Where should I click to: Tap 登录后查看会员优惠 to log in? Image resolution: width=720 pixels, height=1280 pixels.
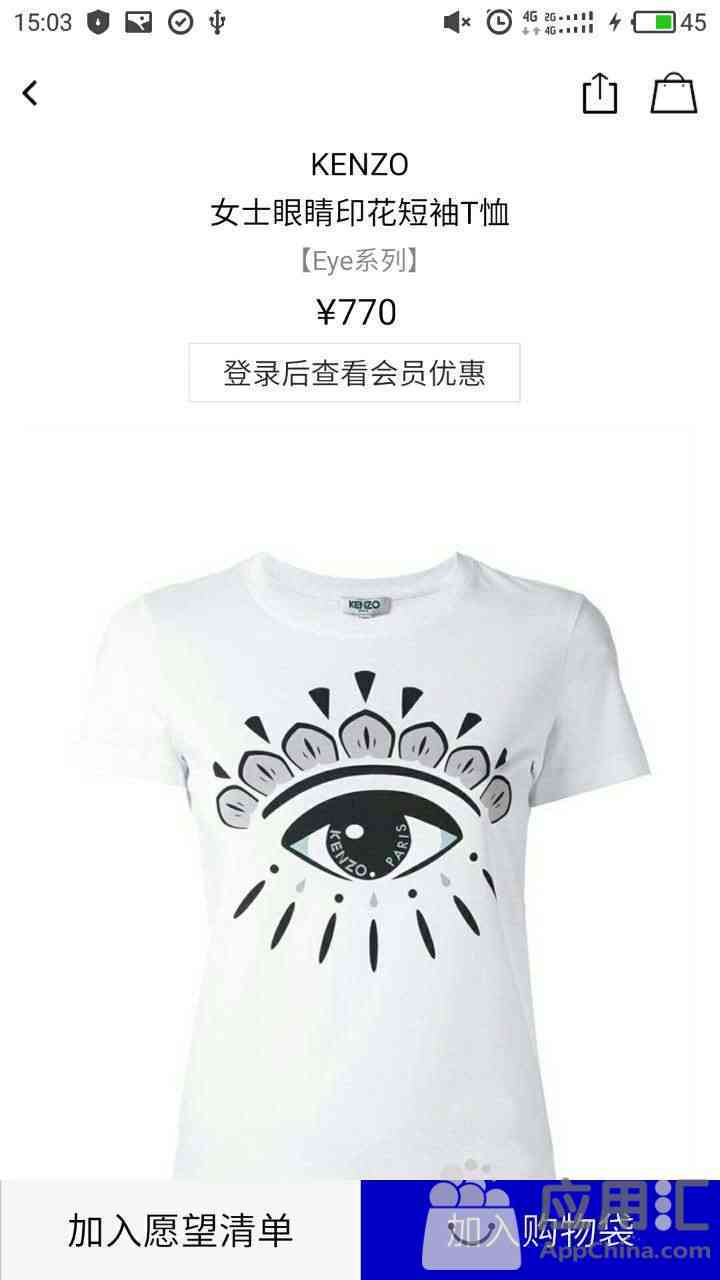click(x=354, y=373)
